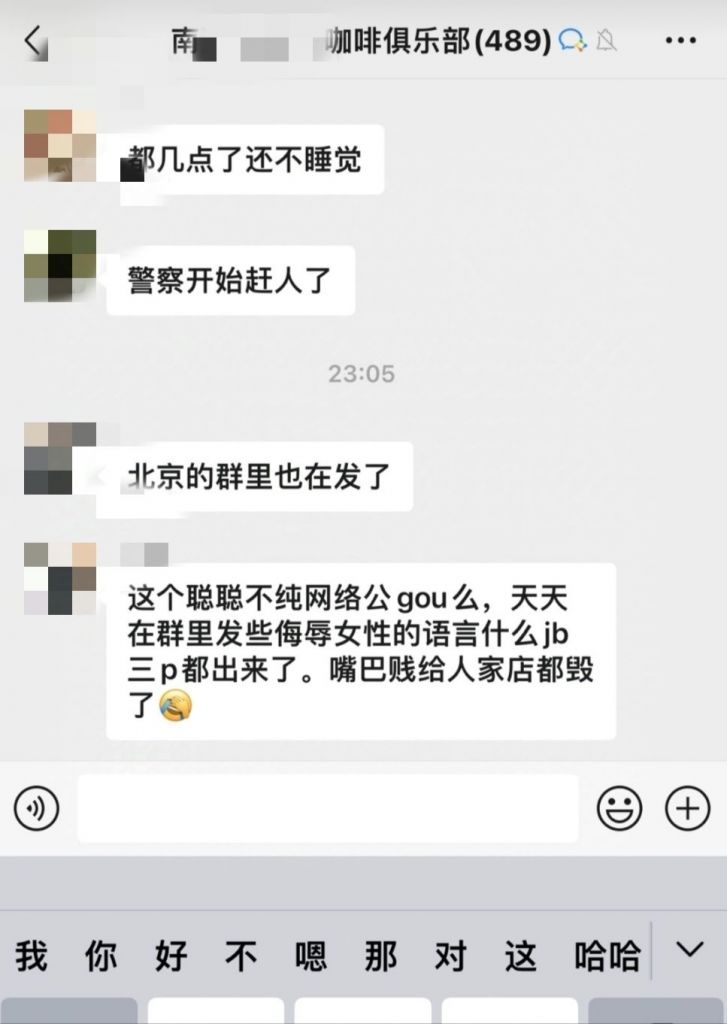Open avatar of sender of '北京的群里也在发了'
The image size is (727, 1024).
click(60, 458)
